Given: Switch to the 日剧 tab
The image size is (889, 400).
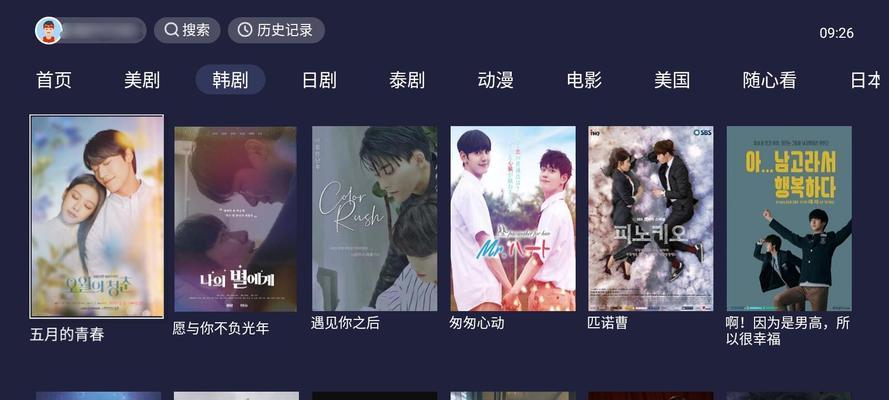Looking at the screenshot, I should 319,80.
